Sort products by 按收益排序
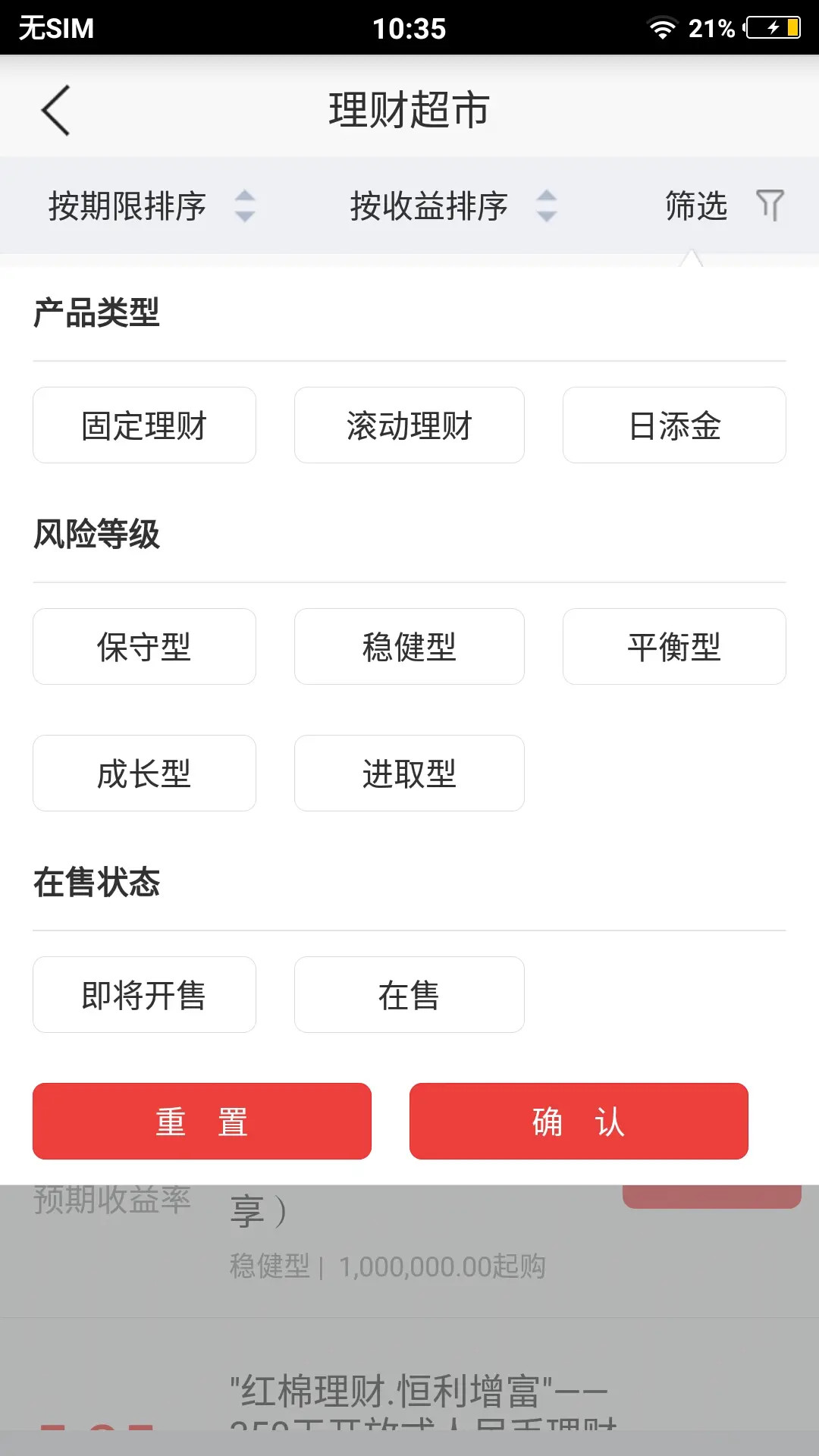 tap(453, 206)
